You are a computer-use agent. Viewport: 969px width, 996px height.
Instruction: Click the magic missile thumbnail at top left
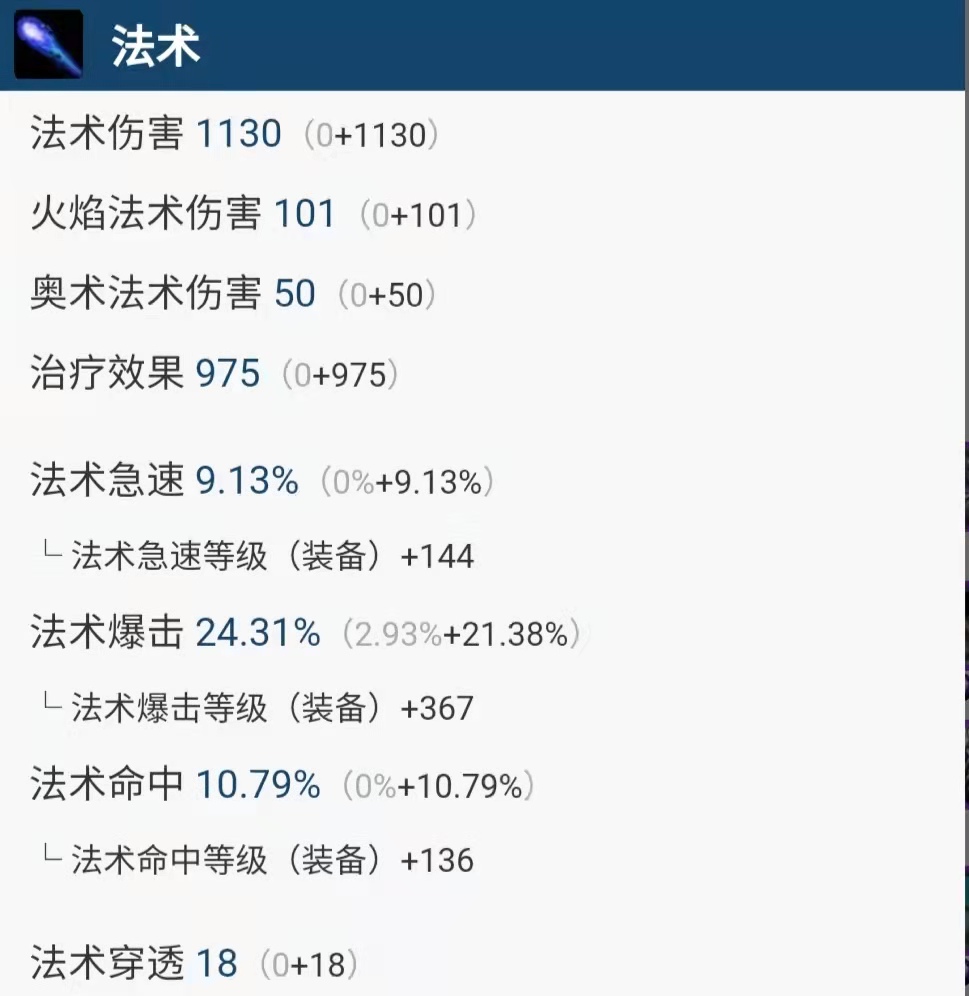47,44
